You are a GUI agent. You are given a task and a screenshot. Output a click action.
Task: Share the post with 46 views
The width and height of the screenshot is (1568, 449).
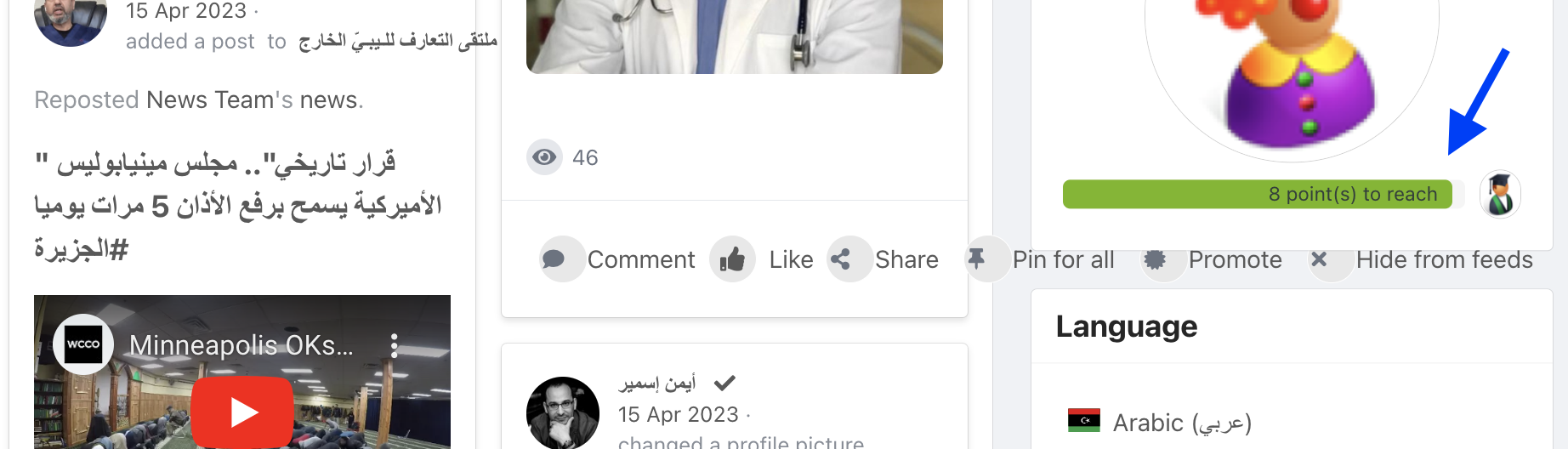coord(884,259)
